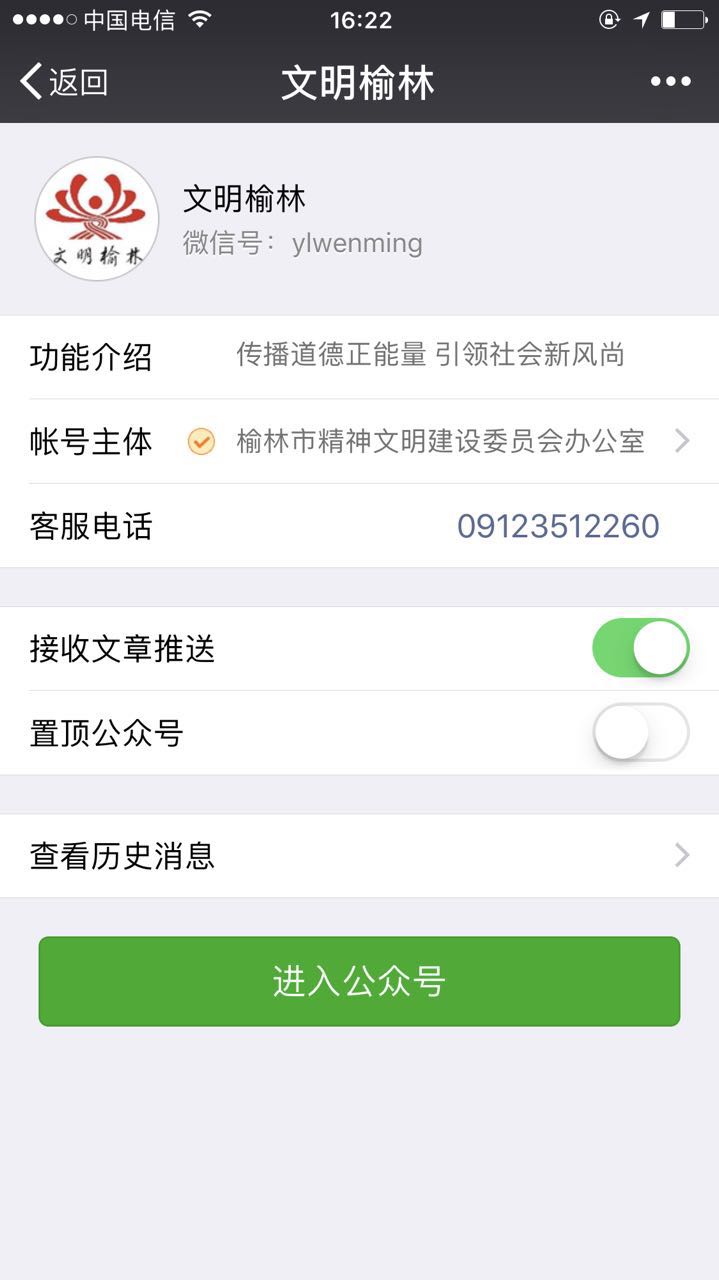Tap the green 进入公众号 button
The image size is (719, 1280).
[x=359, y=981]
